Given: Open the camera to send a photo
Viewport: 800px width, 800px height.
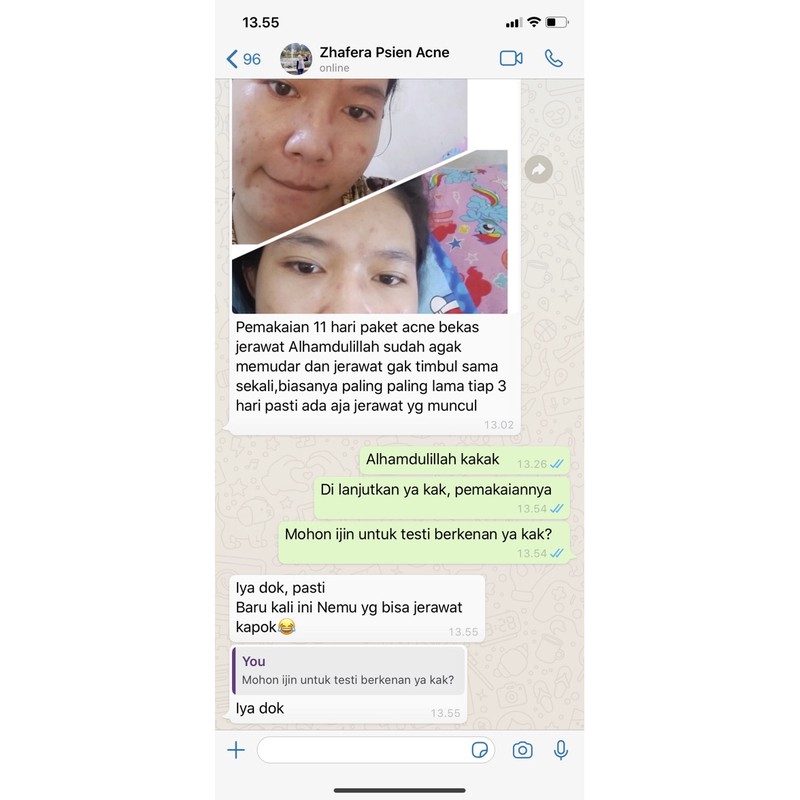Looking at the screenshot, I should pyautogui.click(x=522, y=750).
